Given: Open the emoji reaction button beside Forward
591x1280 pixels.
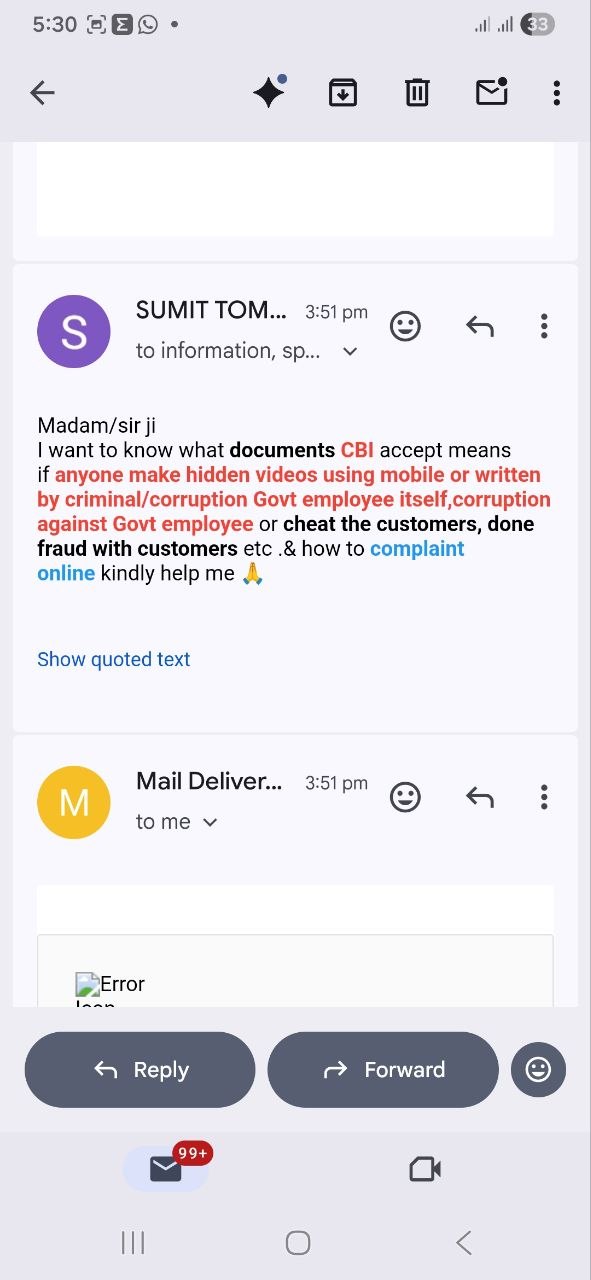Looking at the screenshot, I should pyautogui.click(x=538, y=1070).
